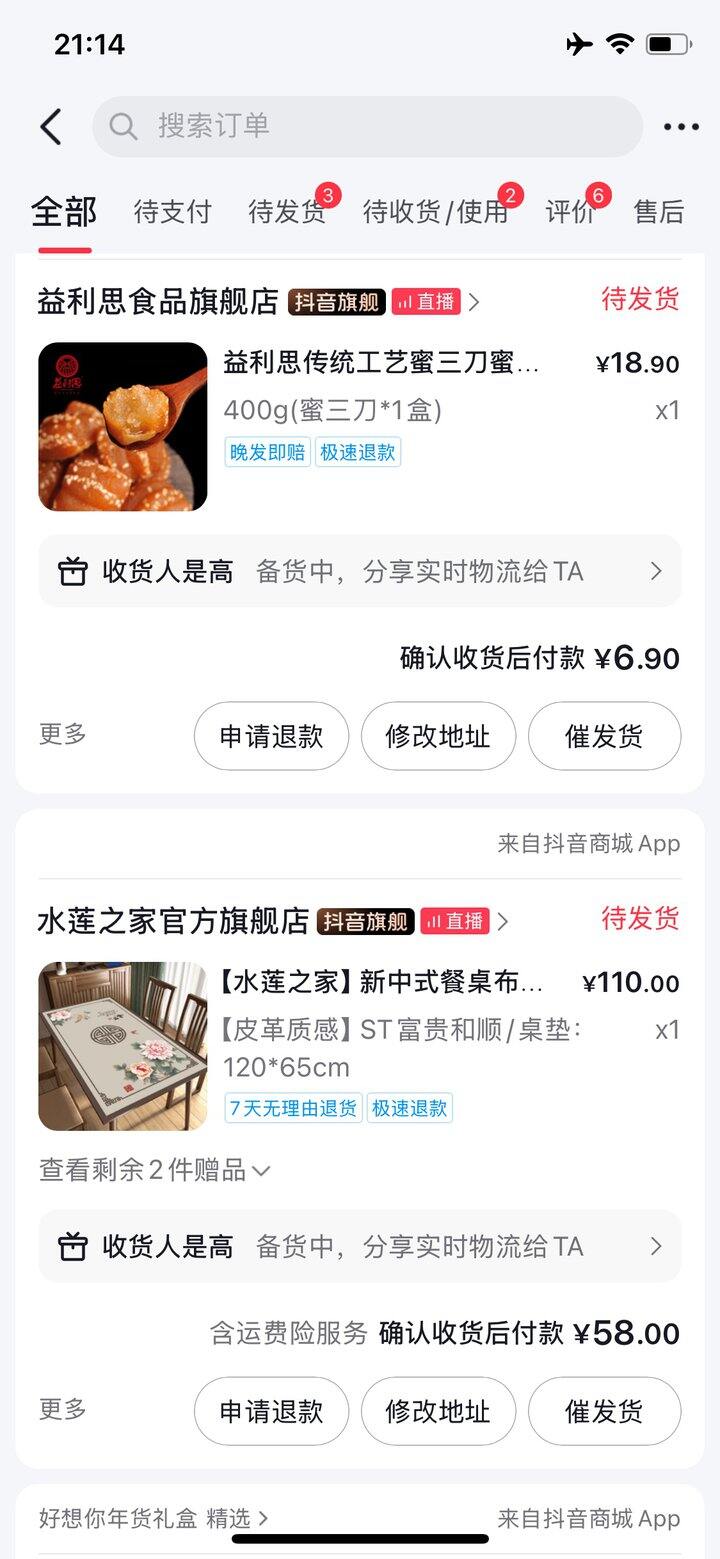Image resolution: width=720 pixels, height=1559 pixels.
Task: Open the three-dot overflow menu
Action: (x=681, y=127)
